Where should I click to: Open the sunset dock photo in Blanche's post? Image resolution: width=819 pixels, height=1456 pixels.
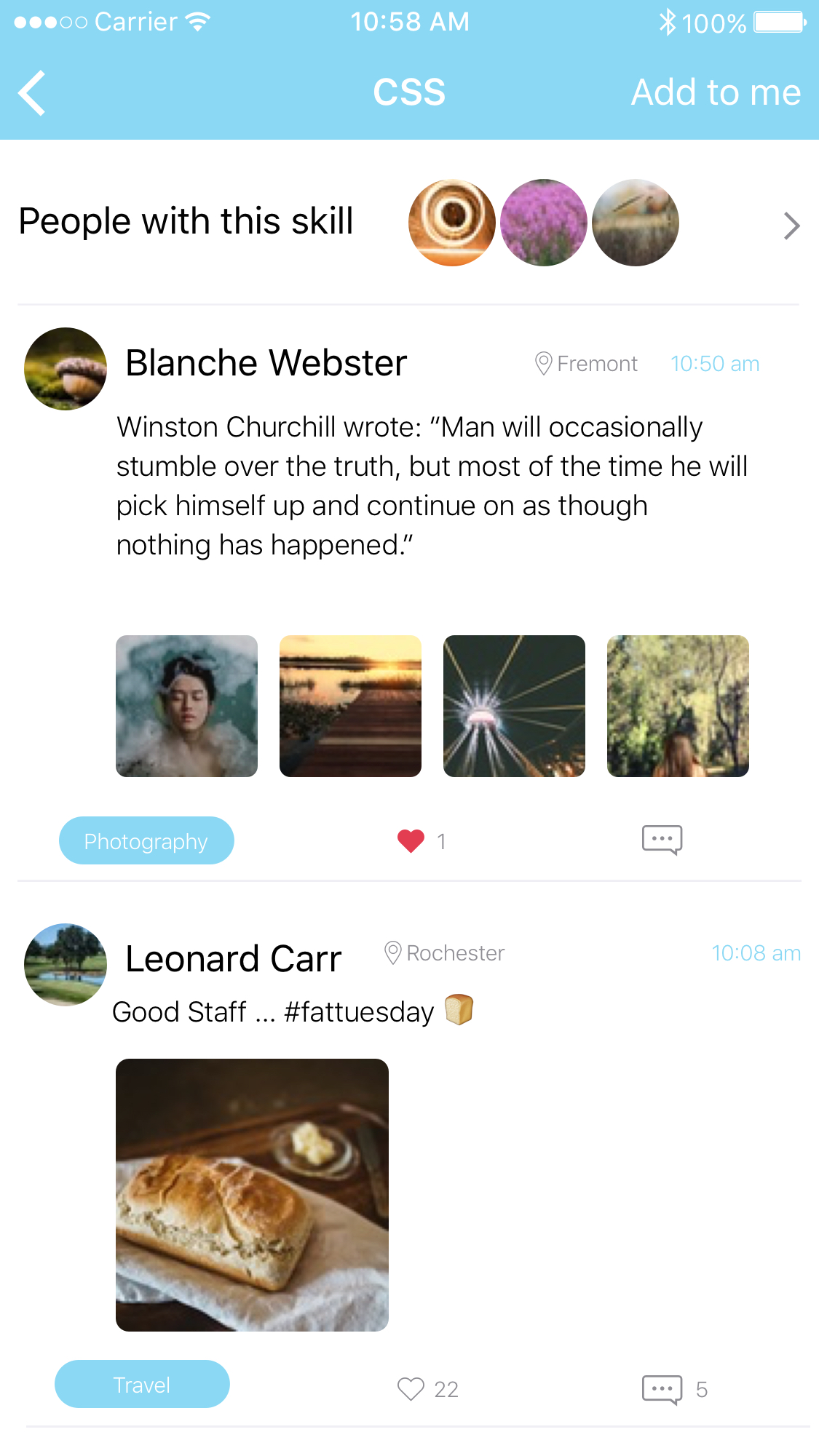pos(350,706)
